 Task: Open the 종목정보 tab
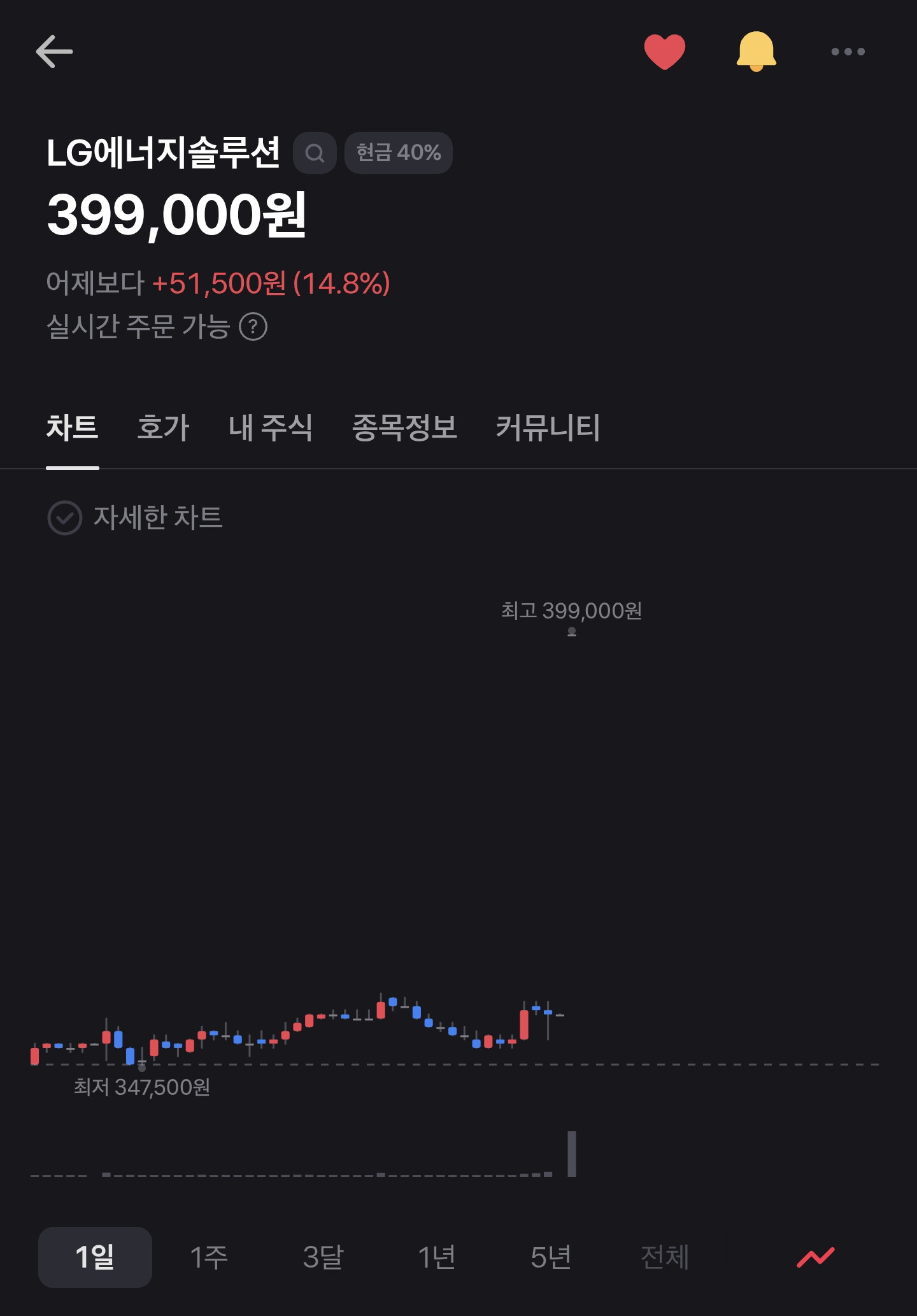point(404,427)
